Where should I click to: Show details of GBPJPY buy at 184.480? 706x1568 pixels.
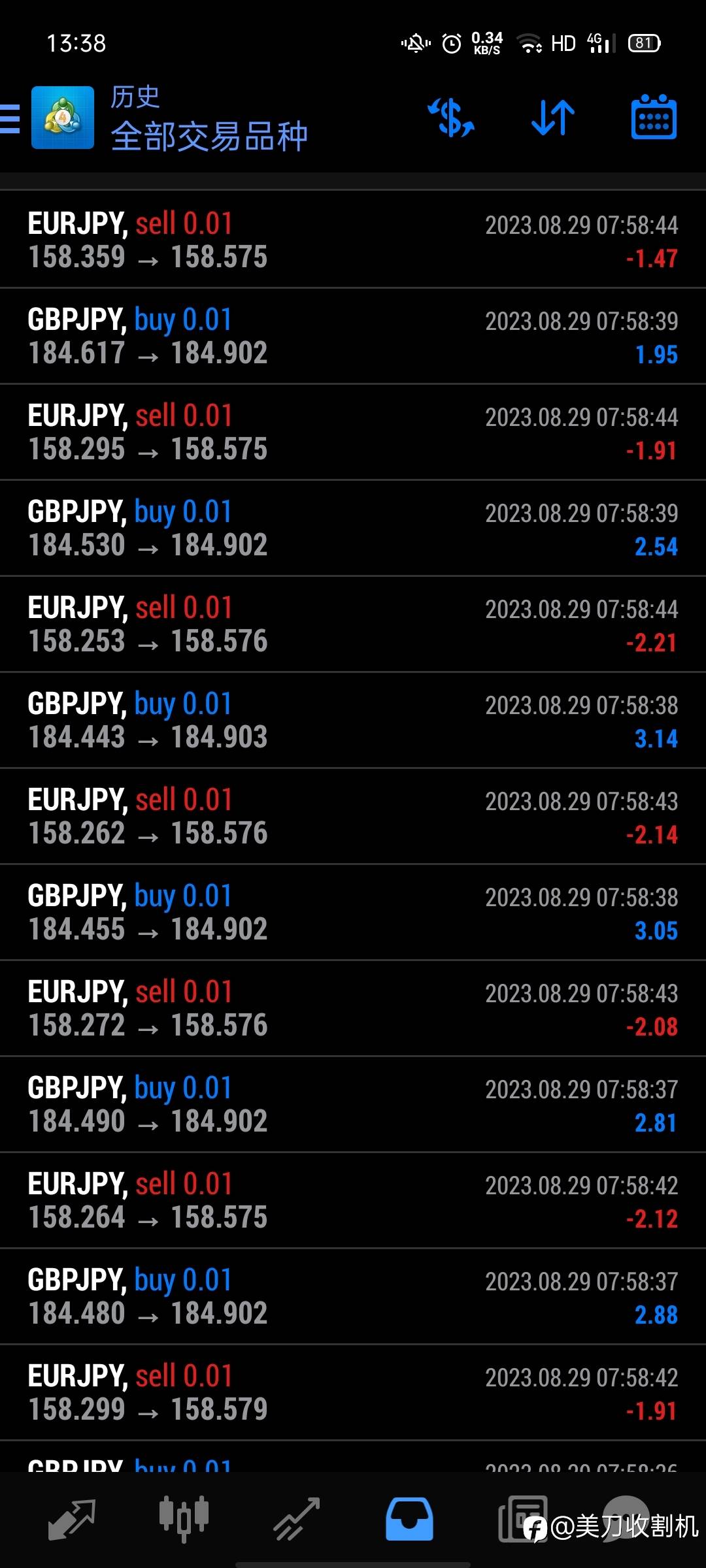353,1296
